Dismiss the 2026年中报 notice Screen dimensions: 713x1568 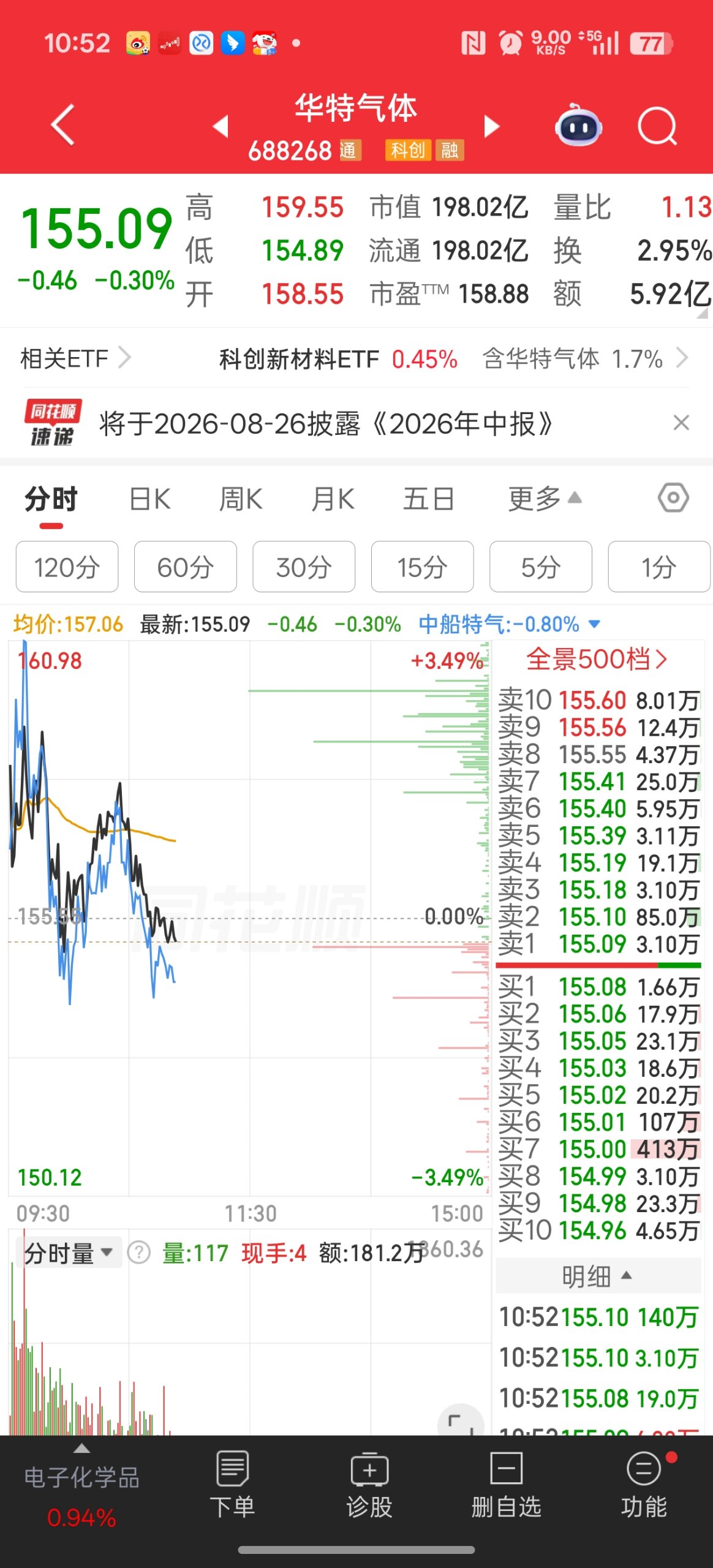[x=681, y=423]
